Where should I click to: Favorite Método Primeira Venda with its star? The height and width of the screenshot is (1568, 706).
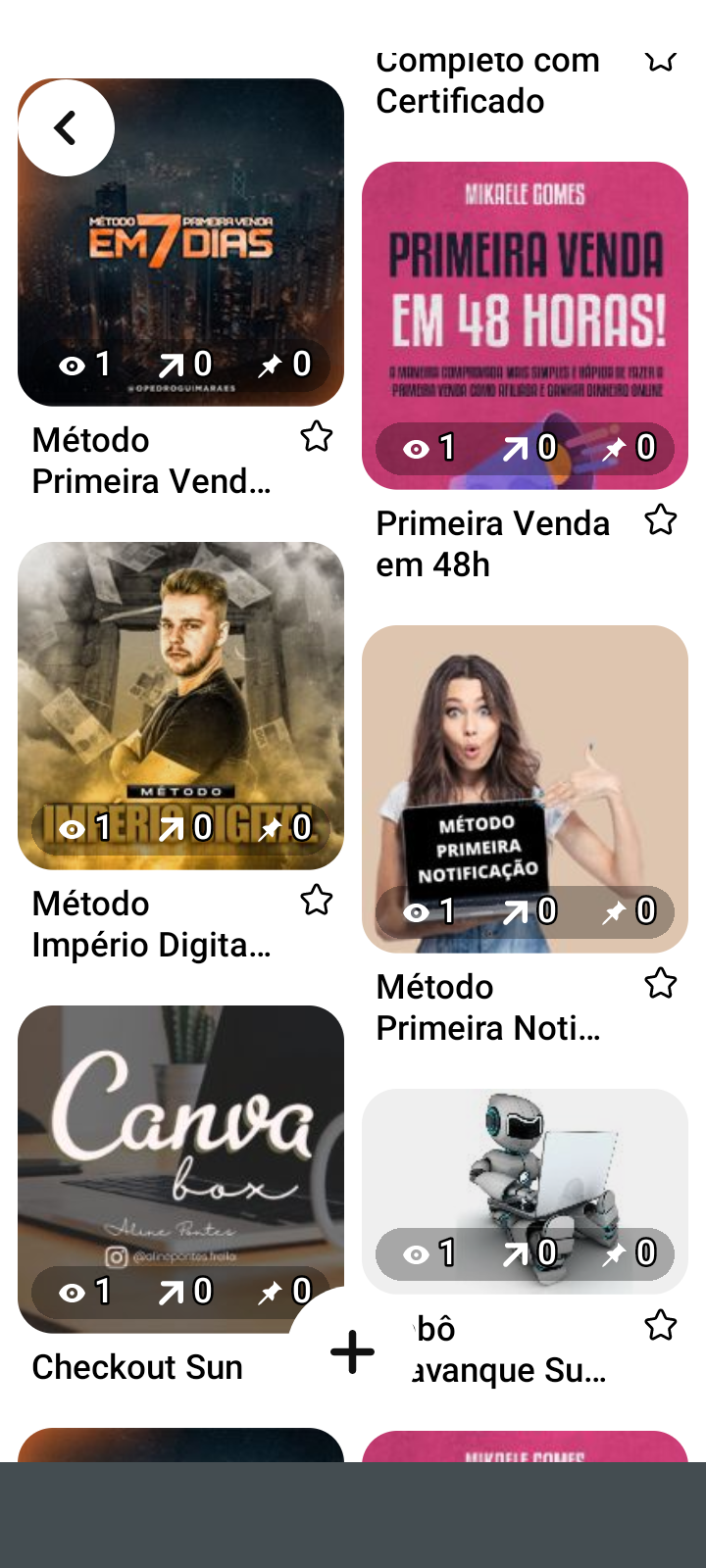[x=317, y=437]
